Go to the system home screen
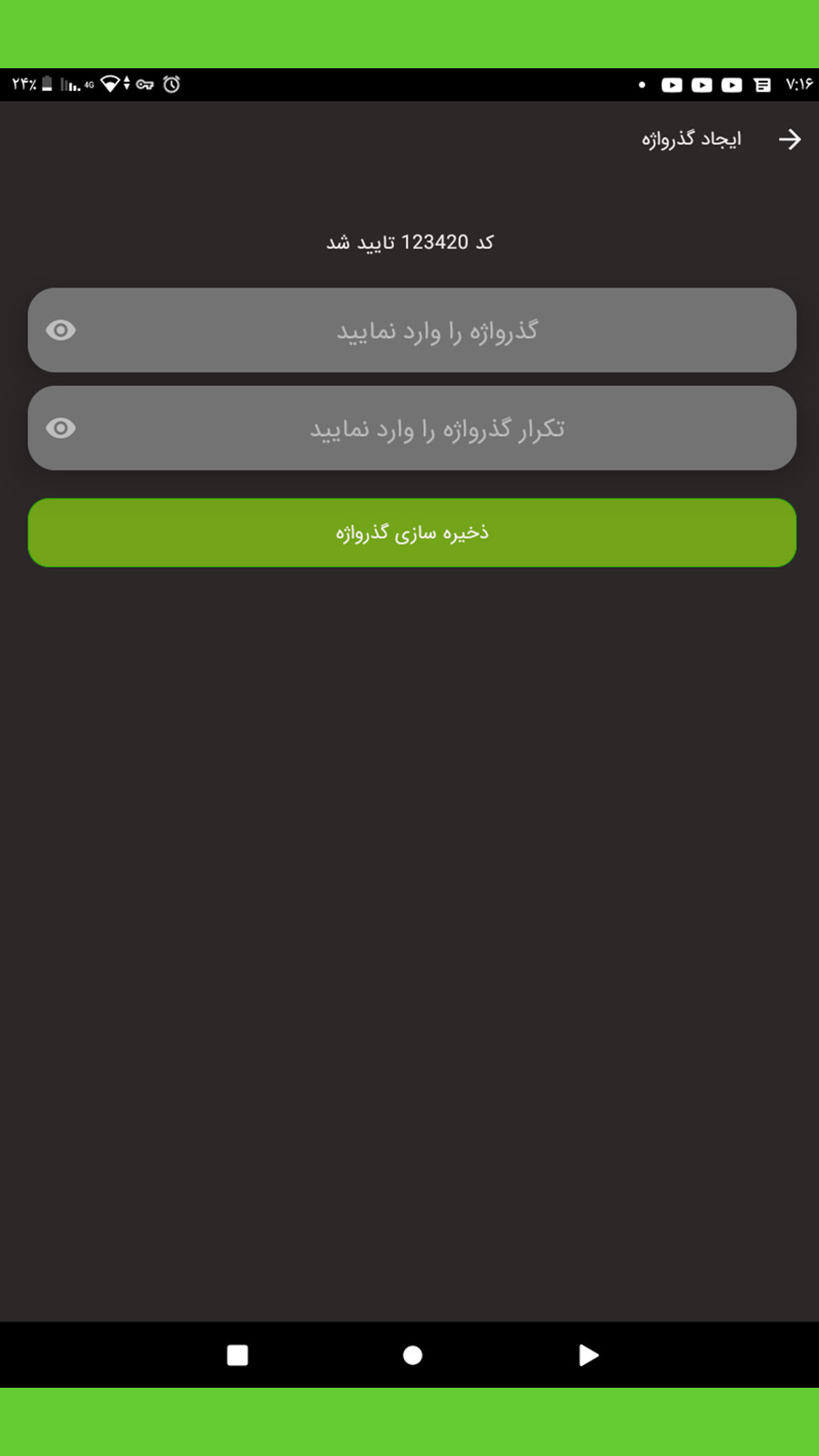 tap(412, 1355)
